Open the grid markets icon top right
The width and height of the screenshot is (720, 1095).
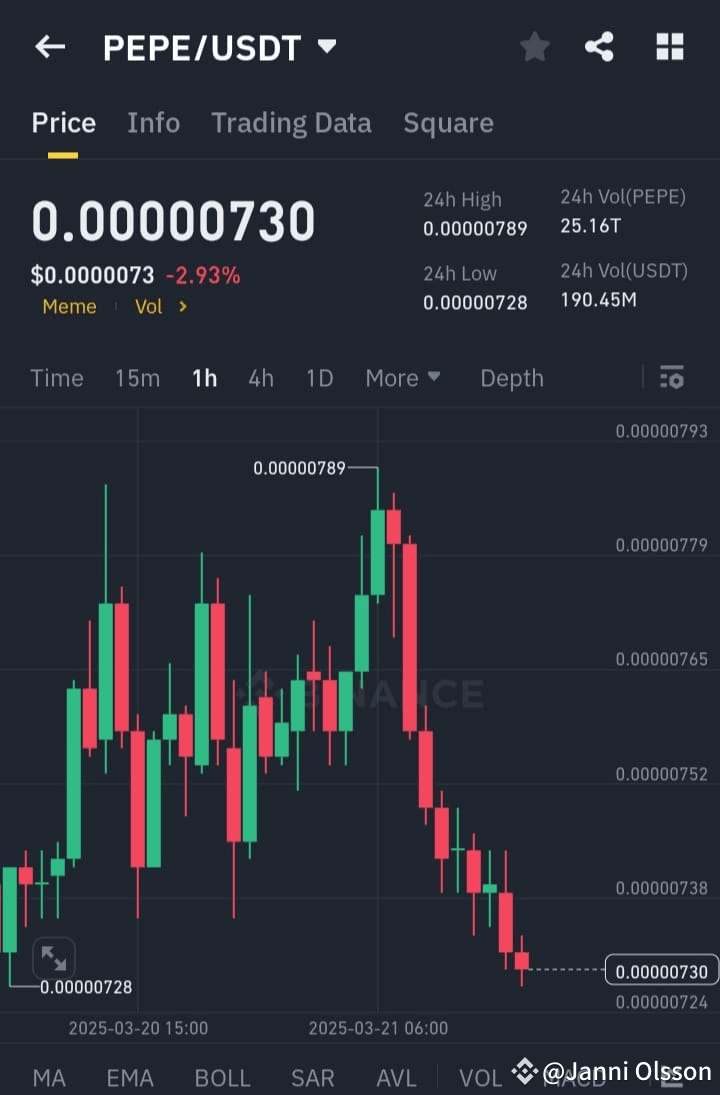669,47
